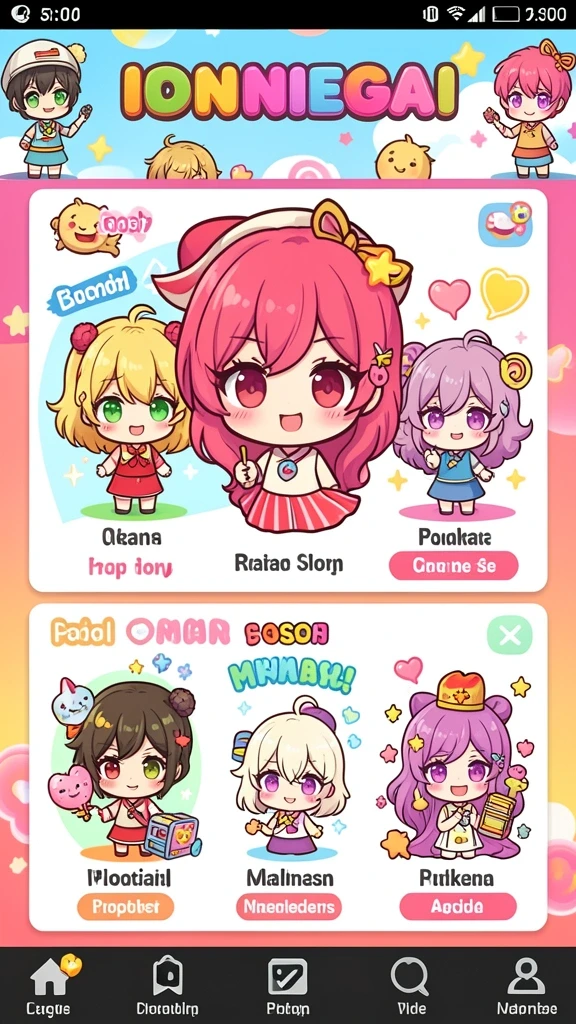Tap the Aodda button under Rıtkena
This screenshot has width=576, height=1024.
pos(458,906)
